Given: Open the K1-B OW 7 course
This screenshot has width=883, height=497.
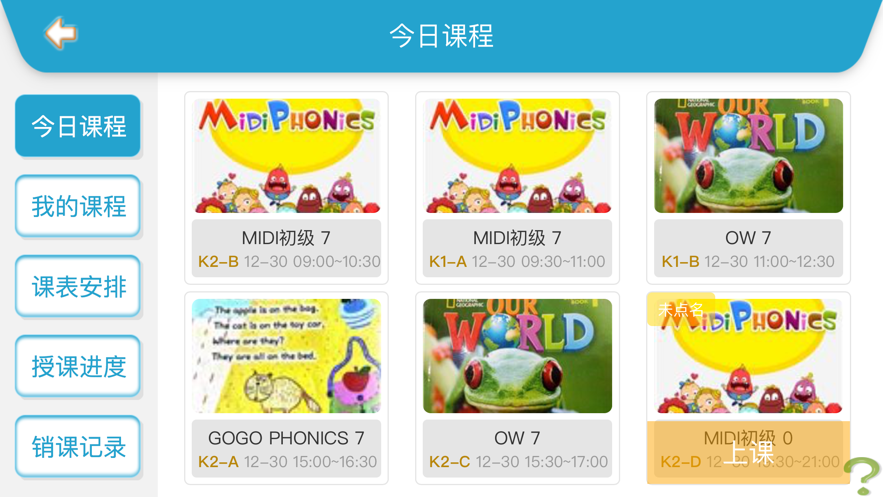Looking at the screenshot, I should (x=748, y=188).
